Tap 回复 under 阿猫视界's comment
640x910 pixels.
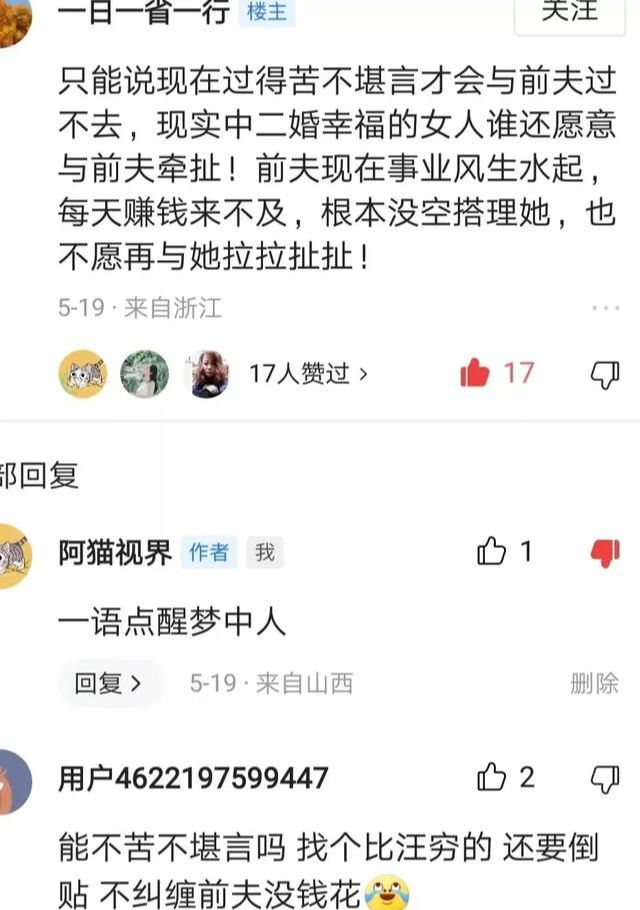(108, 684)
